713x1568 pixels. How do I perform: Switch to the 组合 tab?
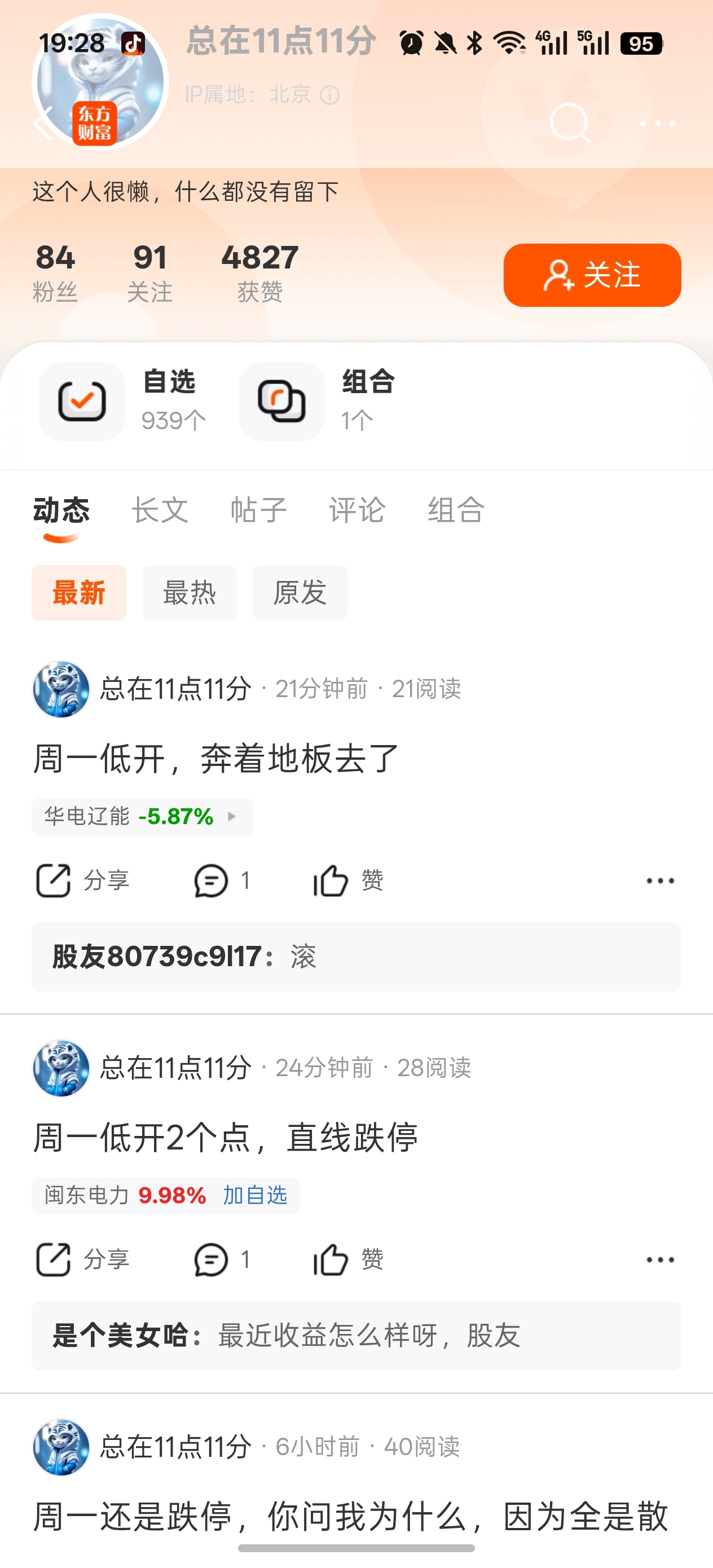(455, 510)
